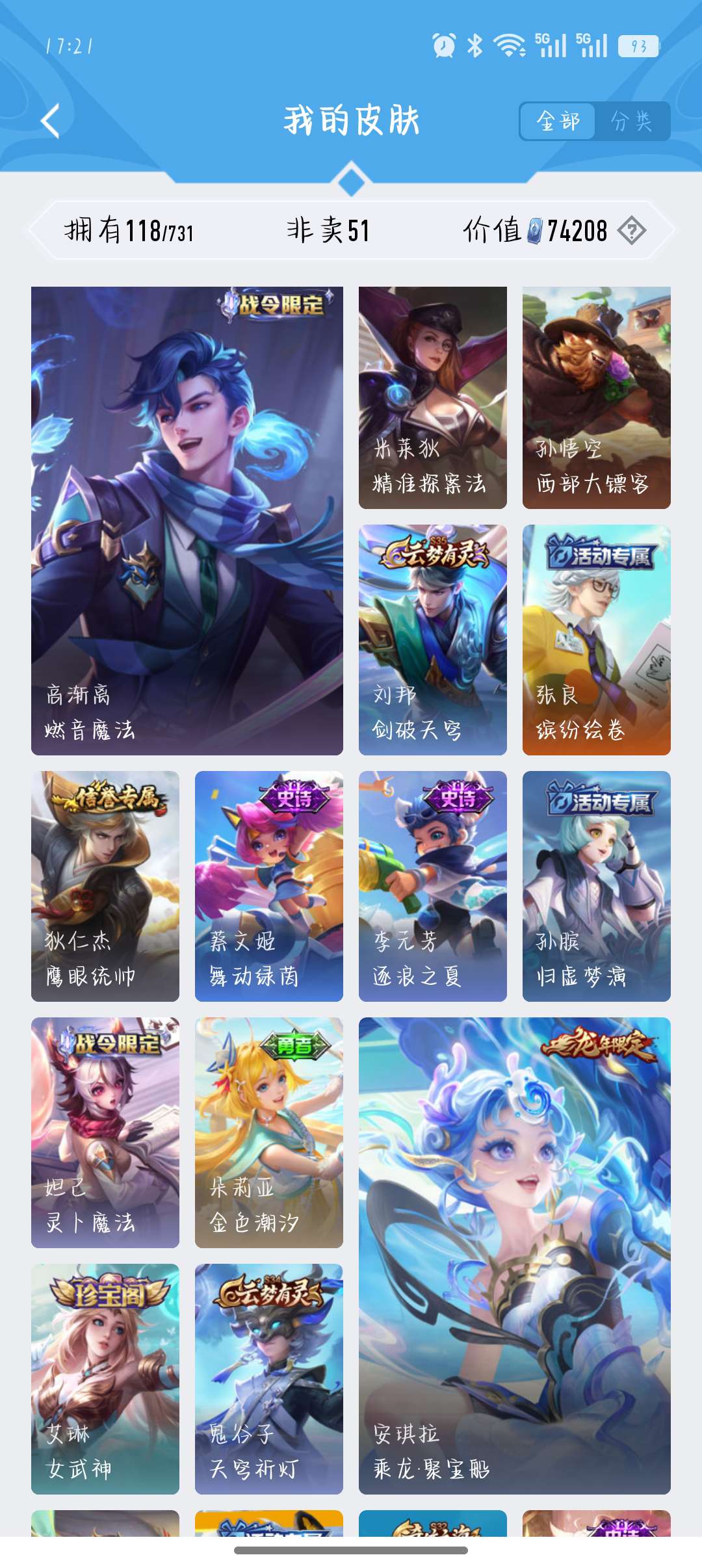View the 孙悟空 西部大镖客 skin

pyautogui.click(x=597, y=397)
